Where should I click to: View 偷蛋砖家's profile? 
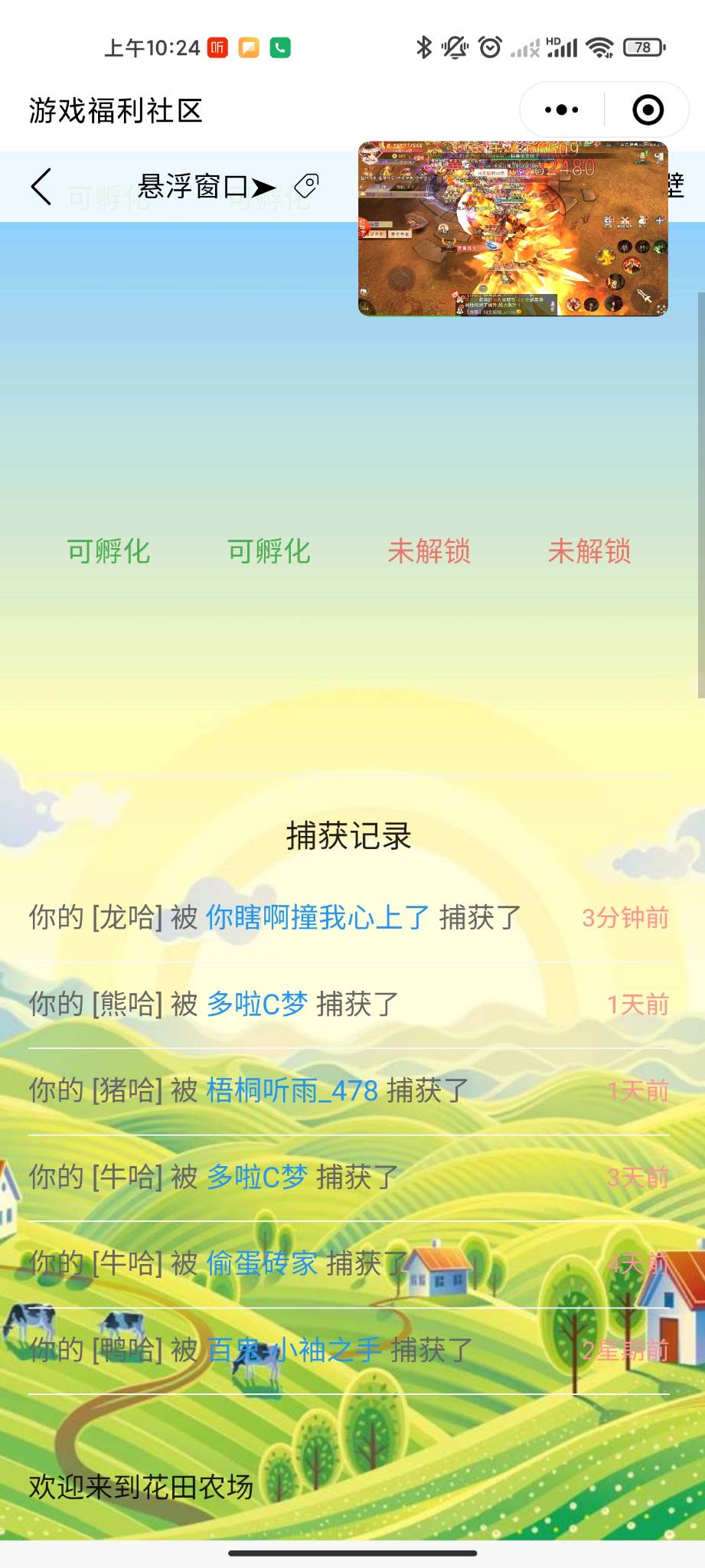[x=262, y=1263]
